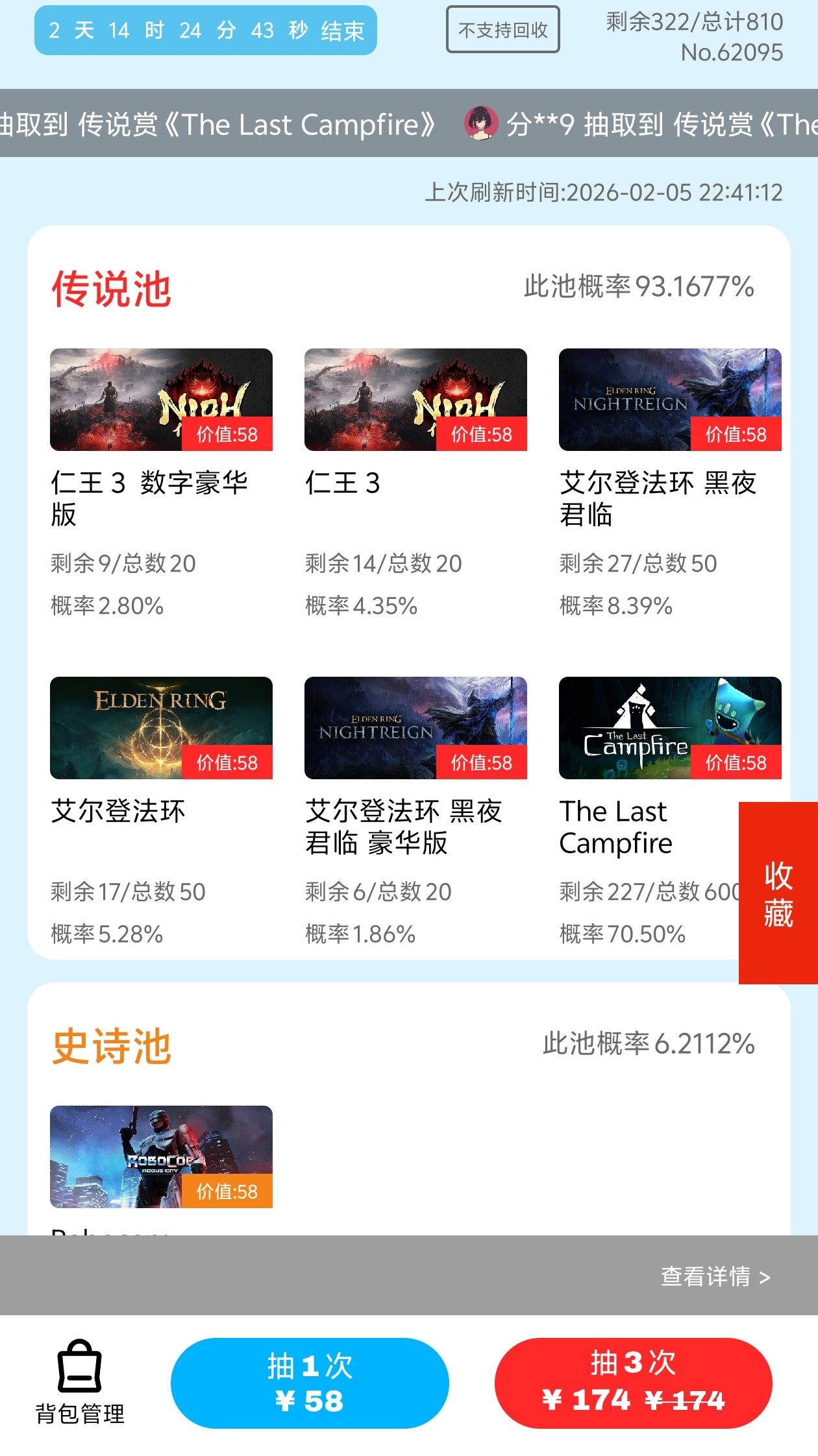Draw once for ¥58
Image resolution: width=818 pixels, height=1456 pixels.
[x=310, y=1383]
